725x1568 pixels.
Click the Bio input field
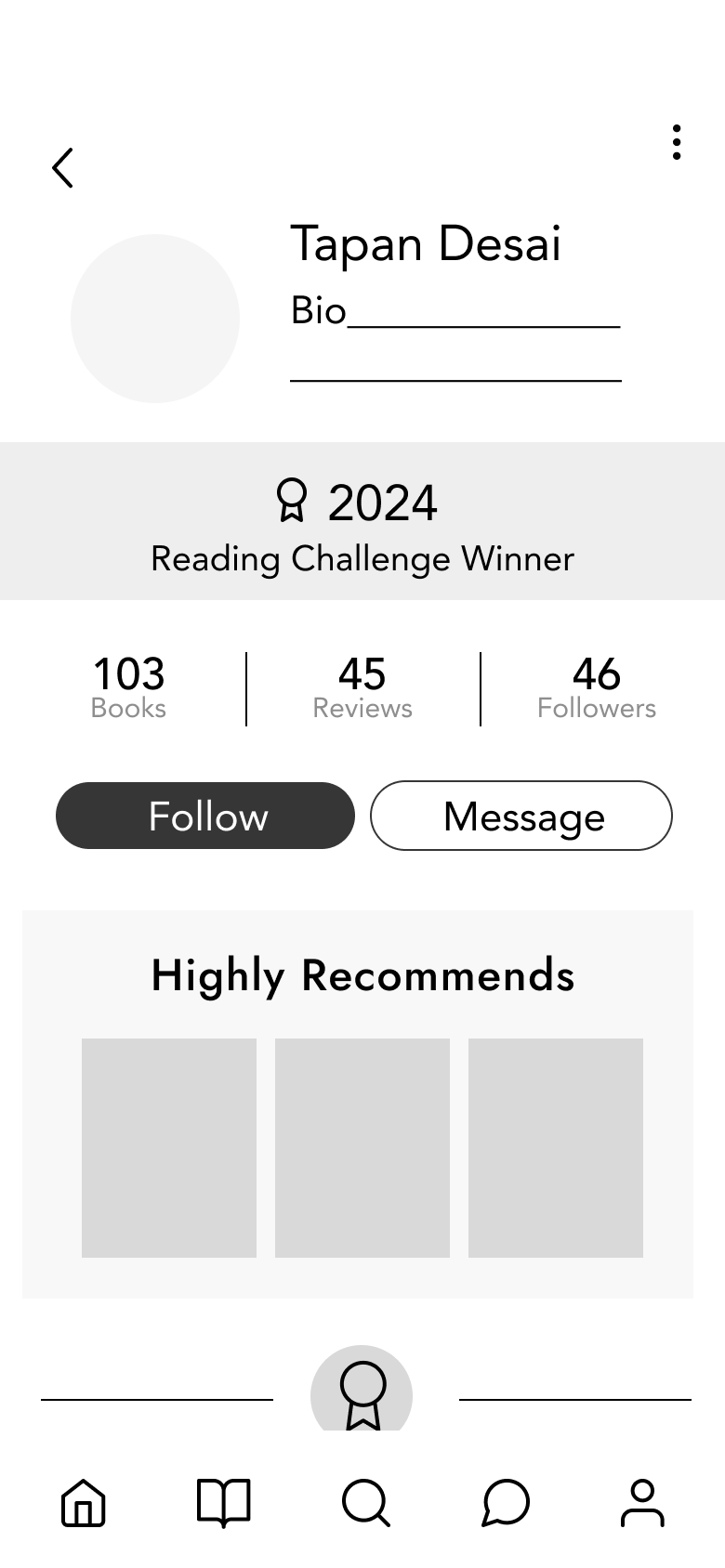pos(455,316)
